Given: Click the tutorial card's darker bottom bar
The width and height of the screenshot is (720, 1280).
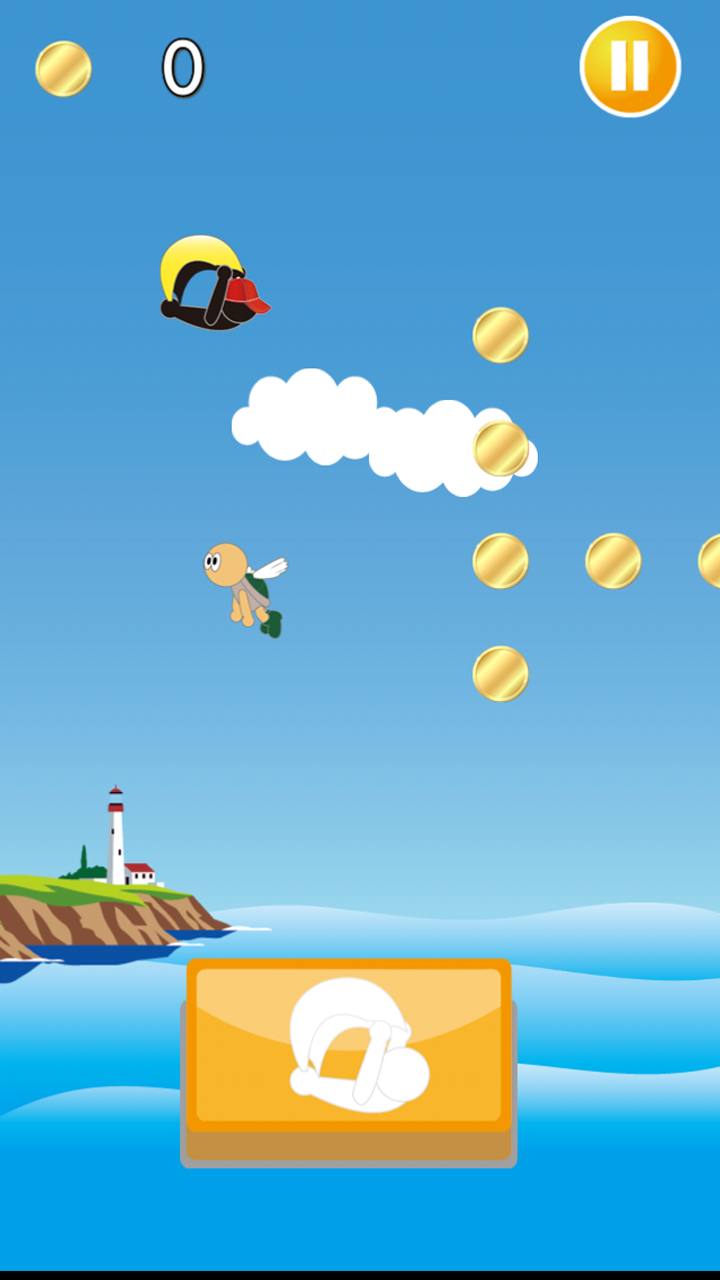Looking at the screenshot, I should pos(348,1145).
